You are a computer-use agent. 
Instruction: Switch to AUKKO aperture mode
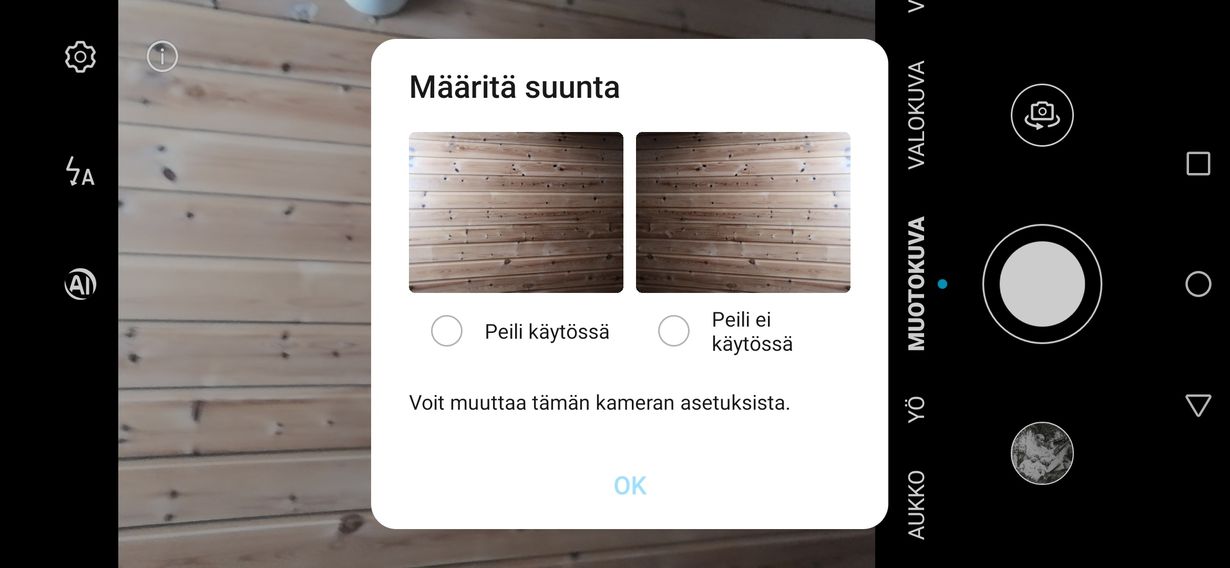(916, 505)
